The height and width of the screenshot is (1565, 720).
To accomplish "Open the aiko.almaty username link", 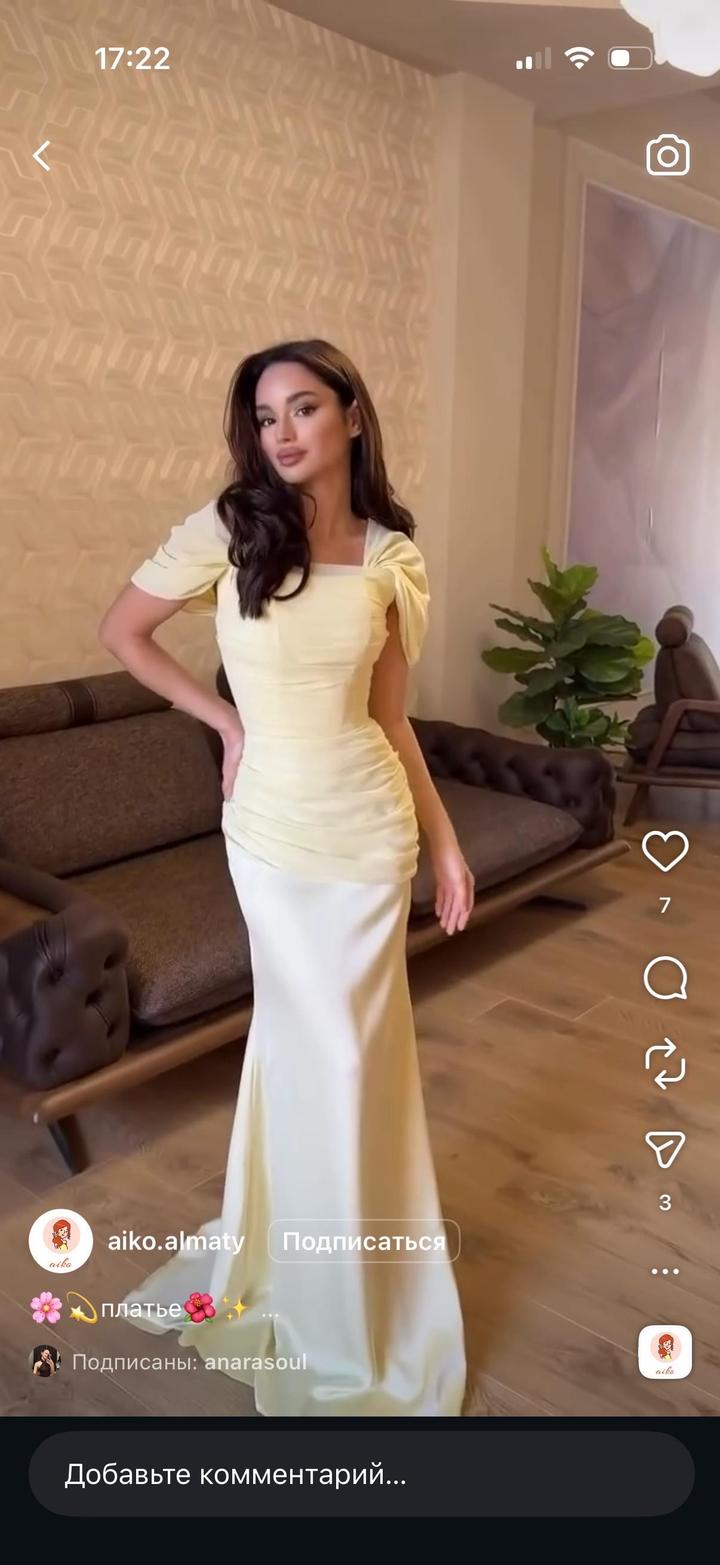I will (176, 1241).
